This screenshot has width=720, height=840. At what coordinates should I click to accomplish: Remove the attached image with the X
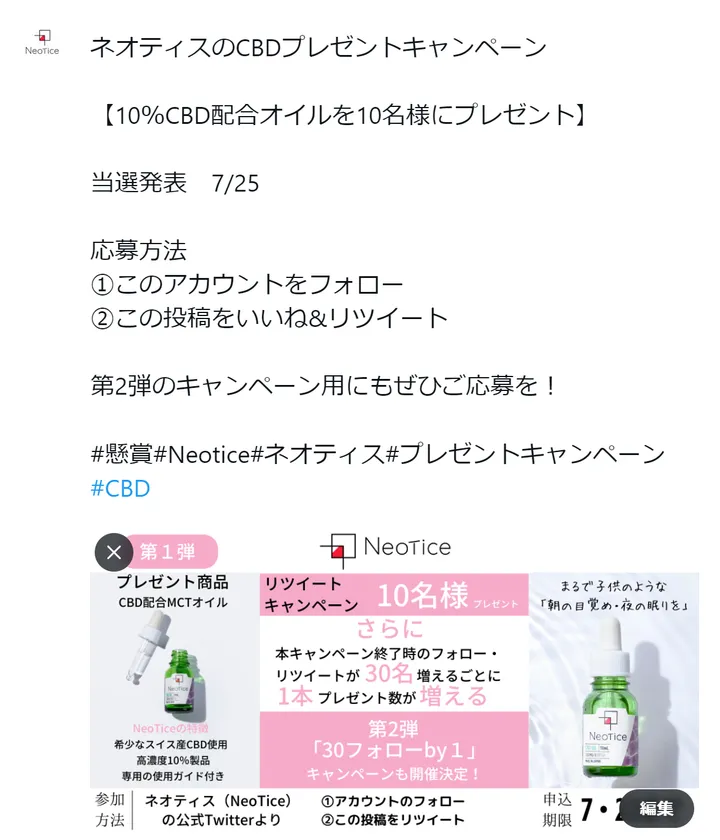click(114, 552)
